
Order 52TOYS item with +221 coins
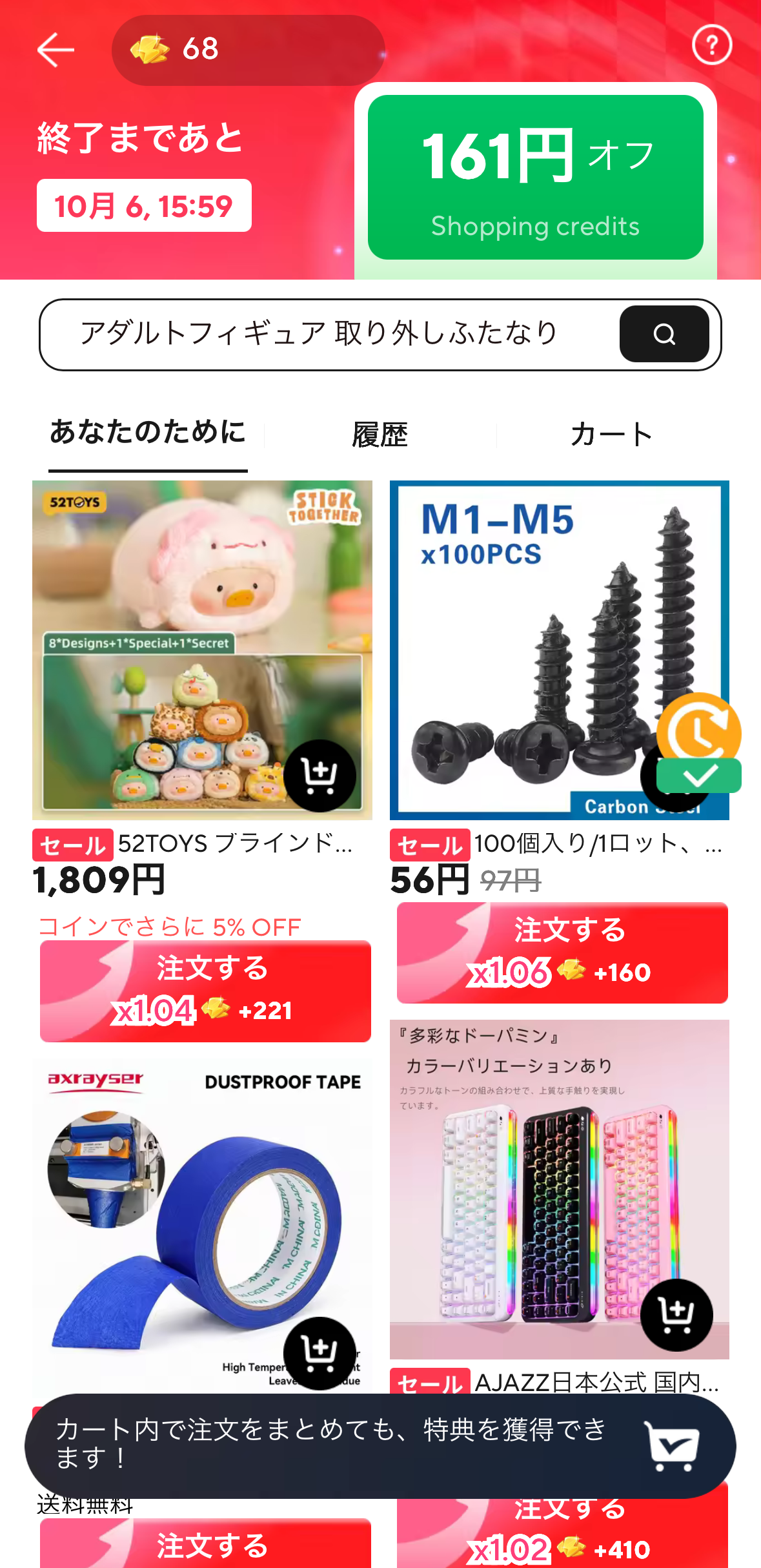(205, 991)
